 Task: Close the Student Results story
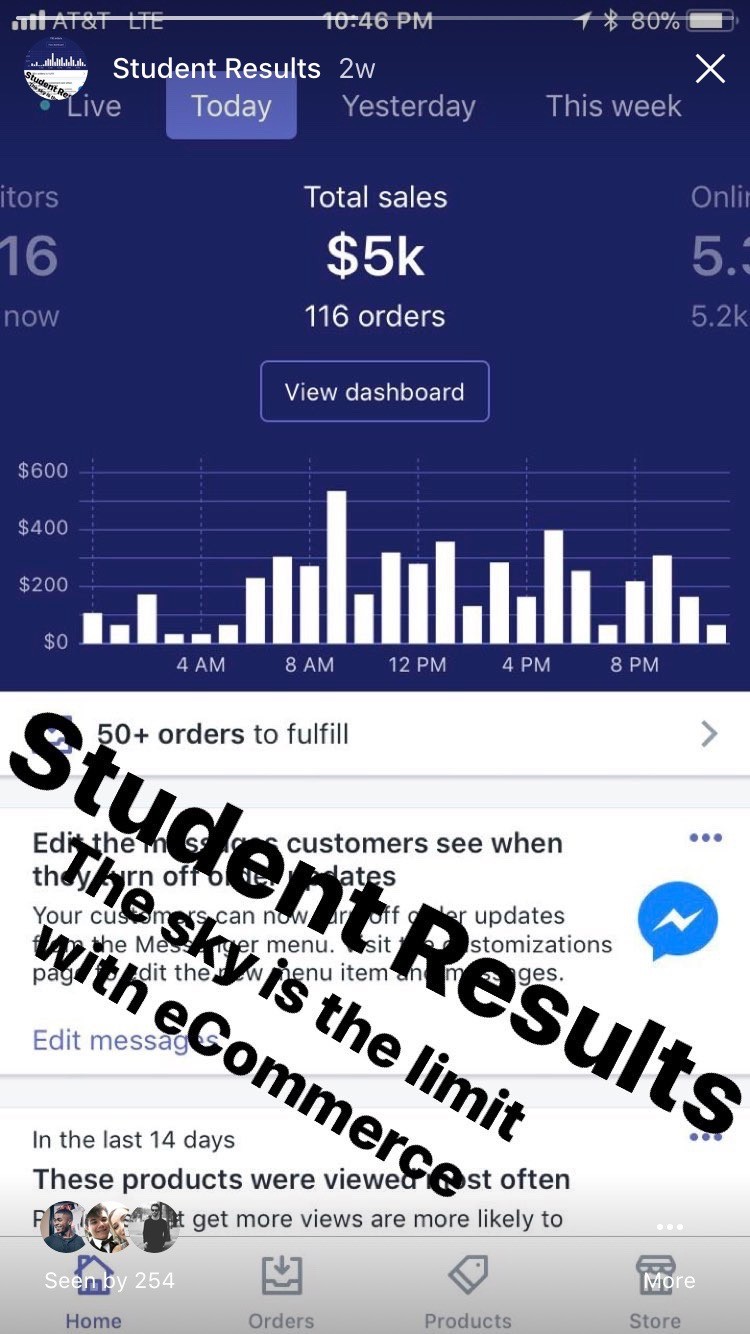pyautogui.click(x=710, y=69)
